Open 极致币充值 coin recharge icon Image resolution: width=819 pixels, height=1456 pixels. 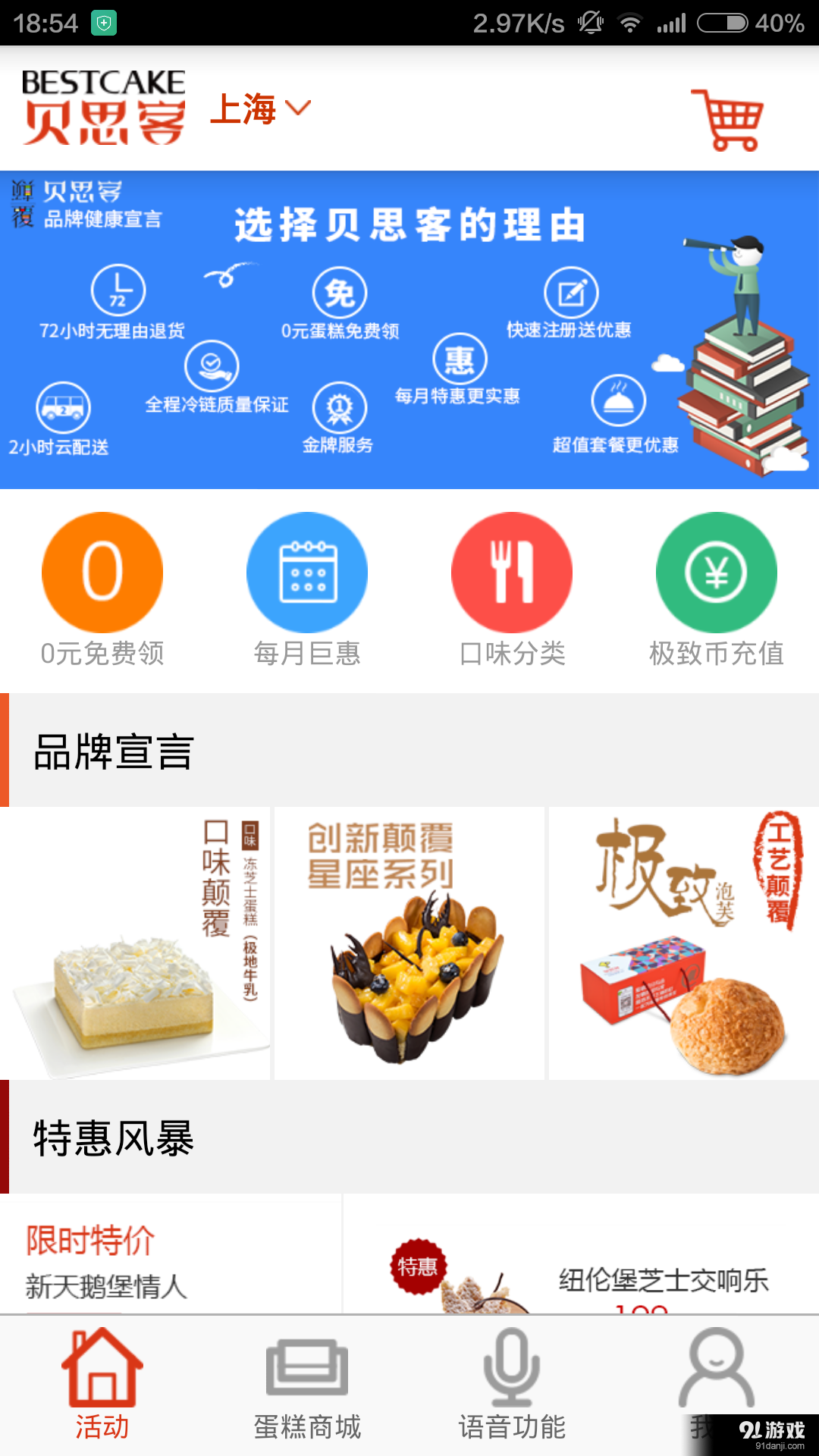click(716, 573)
